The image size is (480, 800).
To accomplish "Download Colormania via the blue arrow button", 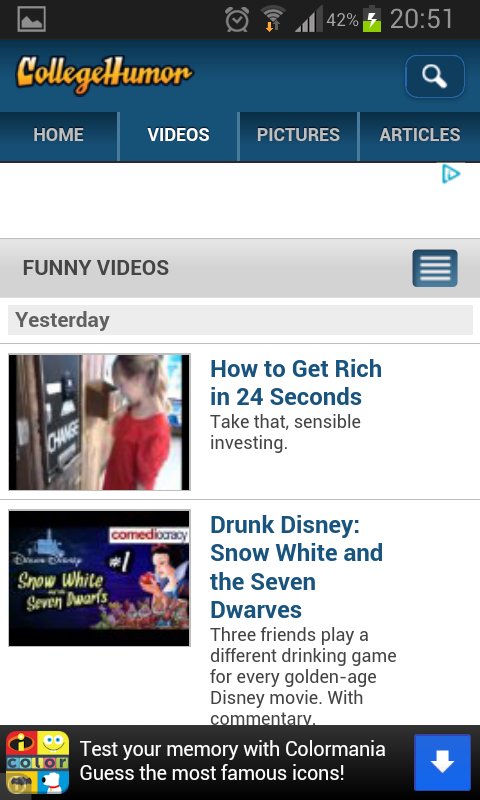I will tap(442, 762).
